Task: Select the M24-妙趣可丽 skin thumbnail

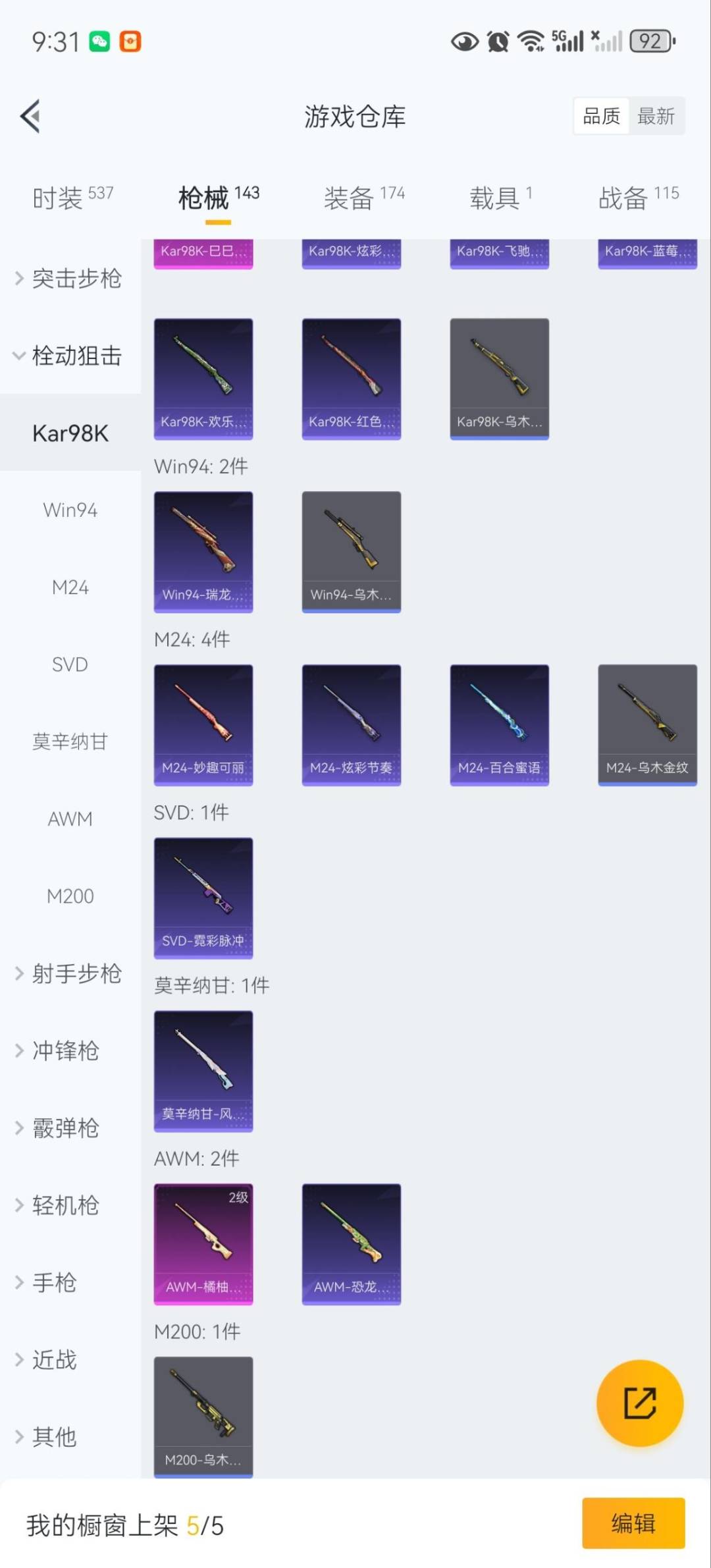Action: click(203, 724)
